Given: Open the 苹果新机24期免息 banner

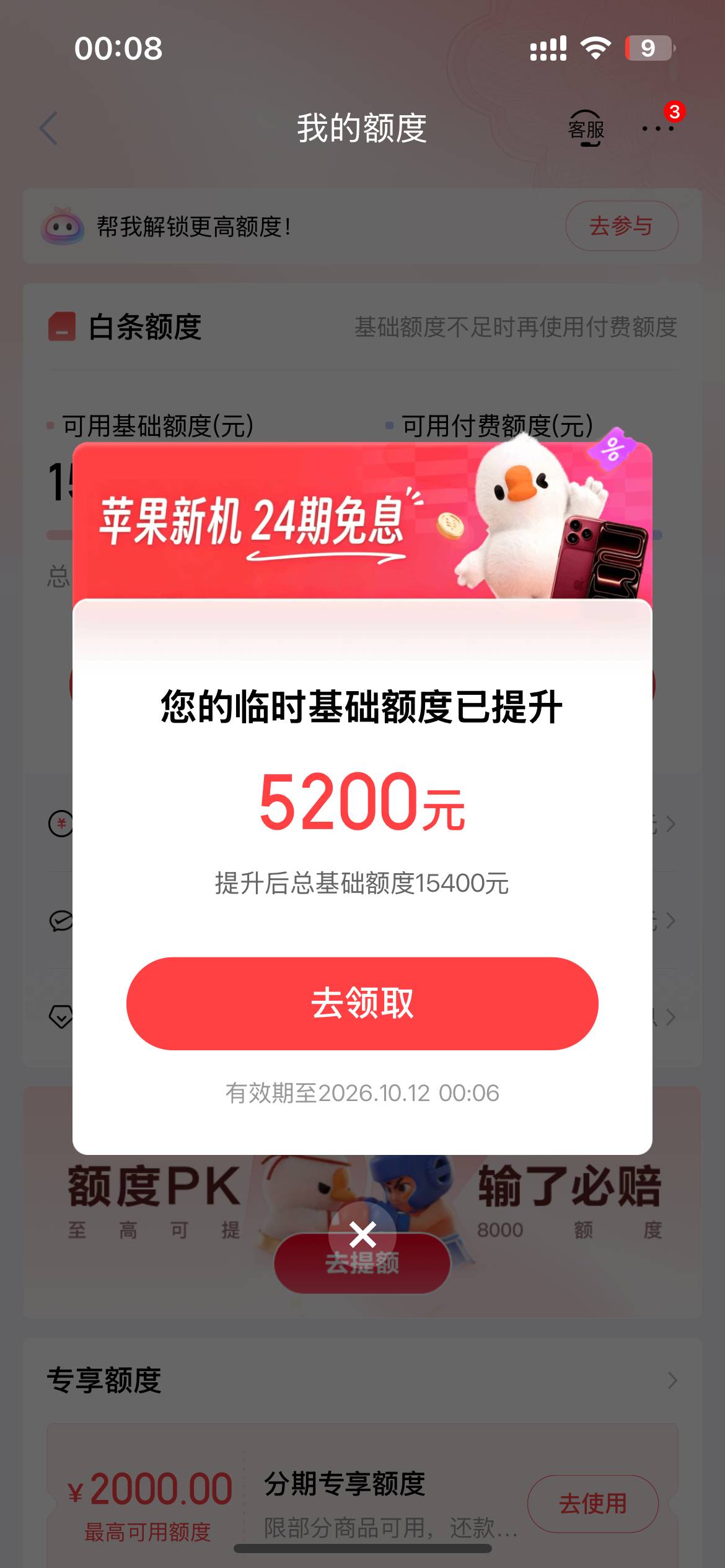Looking at the screenshot, I should point(362,520).
